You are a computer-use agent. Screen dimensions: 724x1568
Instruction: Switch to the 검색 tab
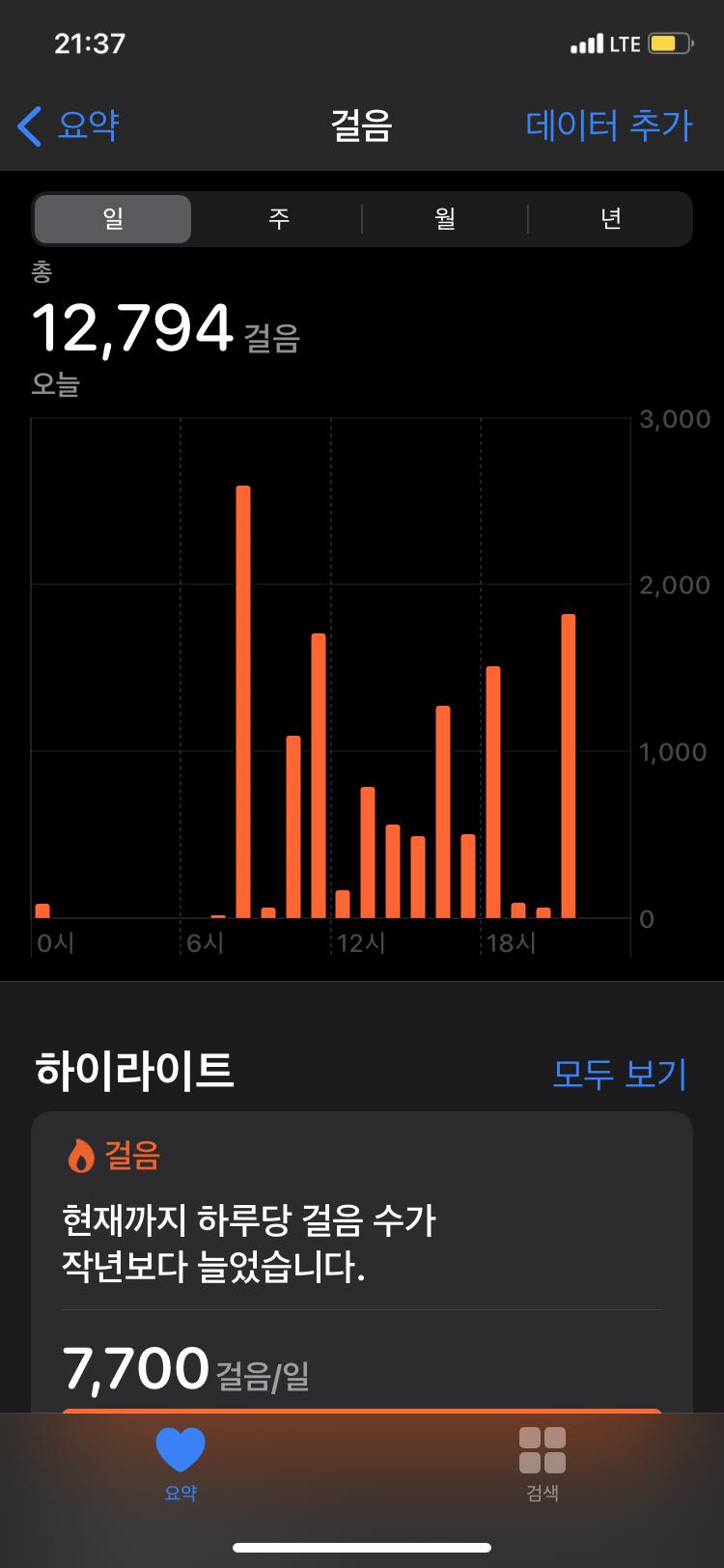[x=543, y=1462]
